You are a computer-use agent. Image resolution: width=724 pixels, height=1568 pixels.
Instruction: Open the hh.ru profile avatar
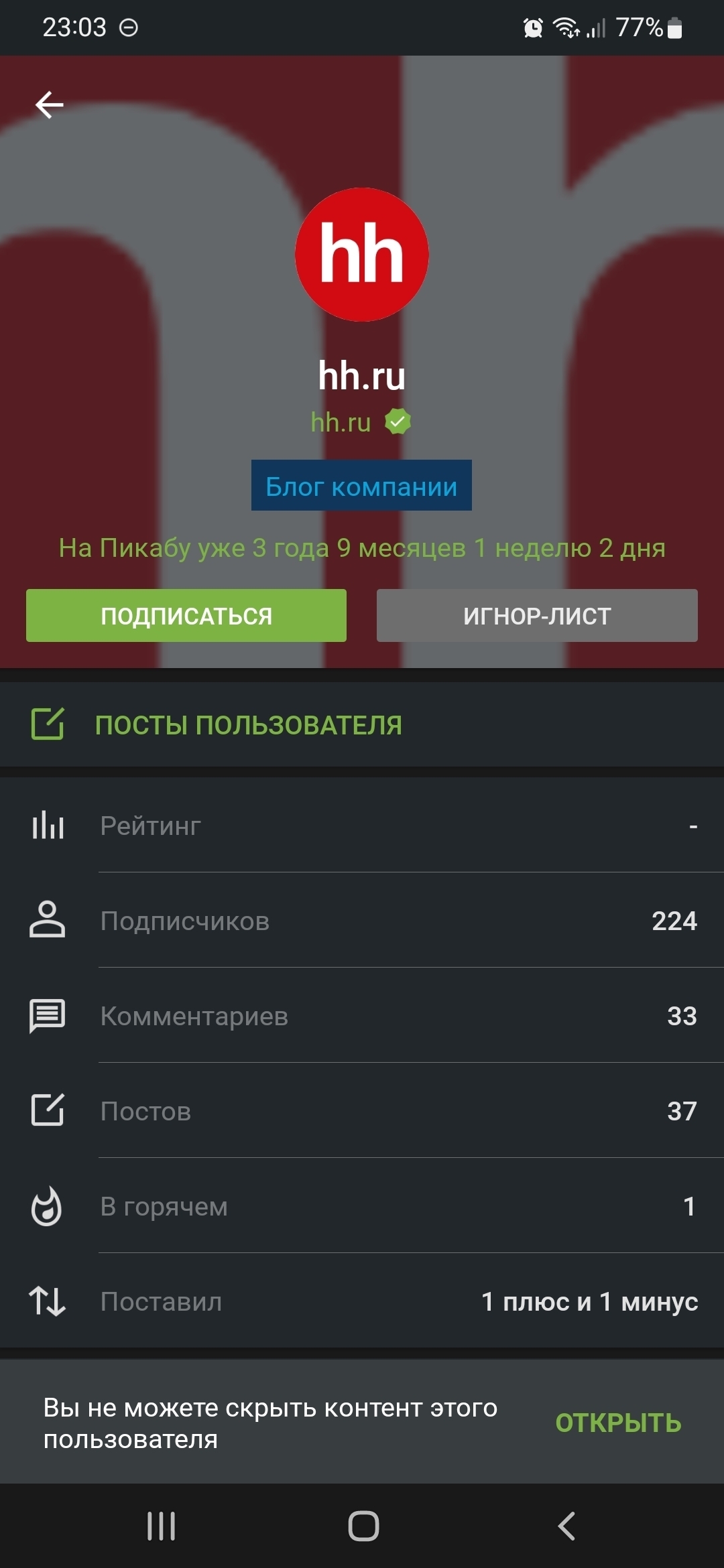point(362,255)
